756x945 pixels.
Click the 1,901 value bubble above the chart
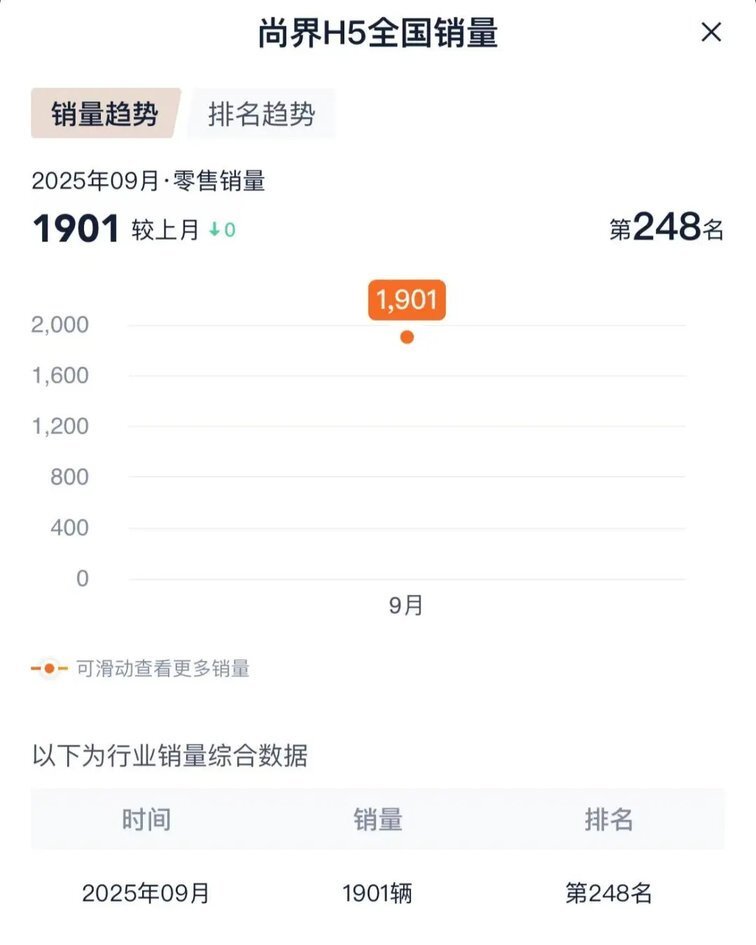coord(406,298)
